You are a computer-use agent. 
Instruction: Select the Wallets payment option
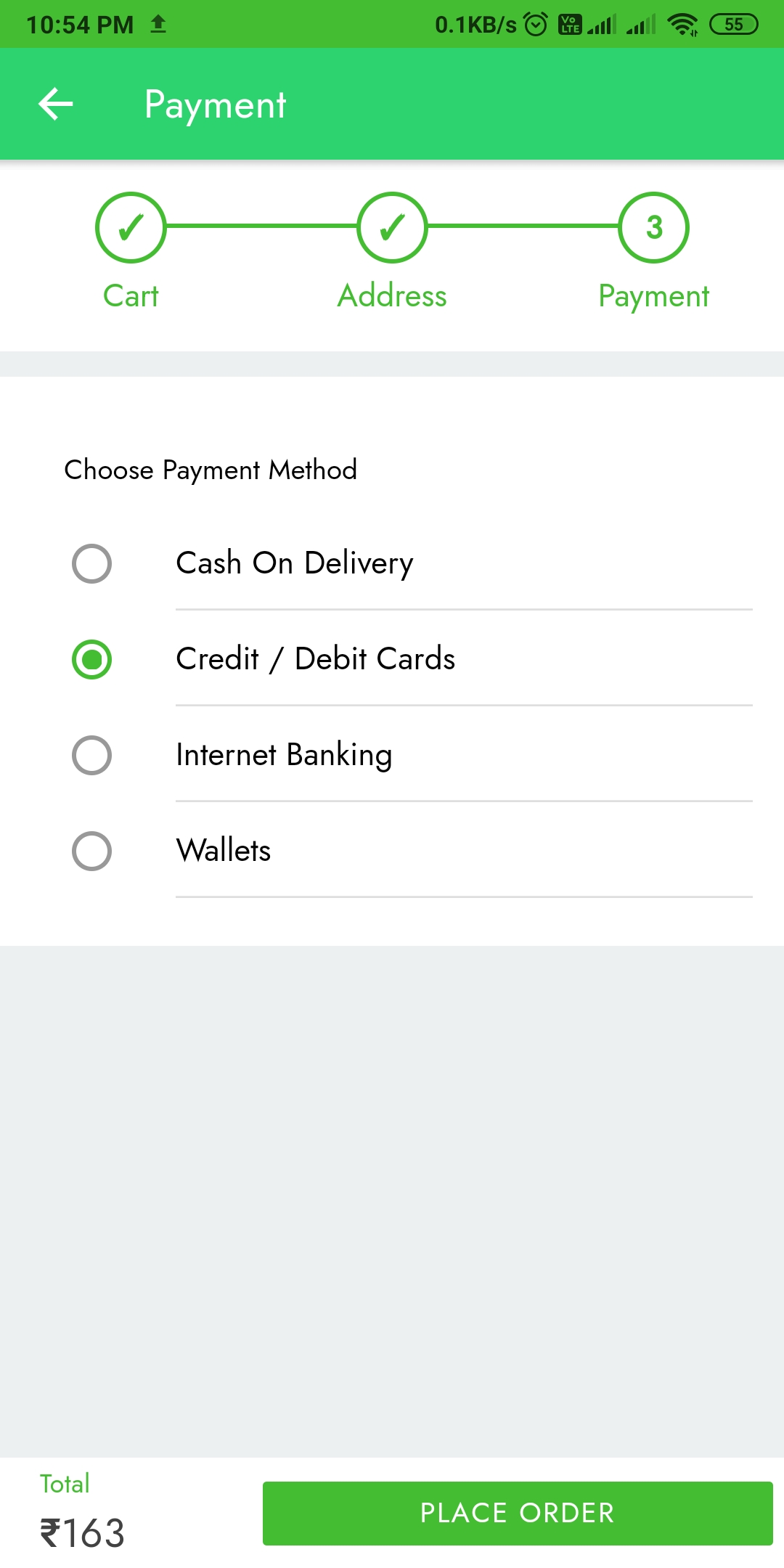click(x=92, y=851)
